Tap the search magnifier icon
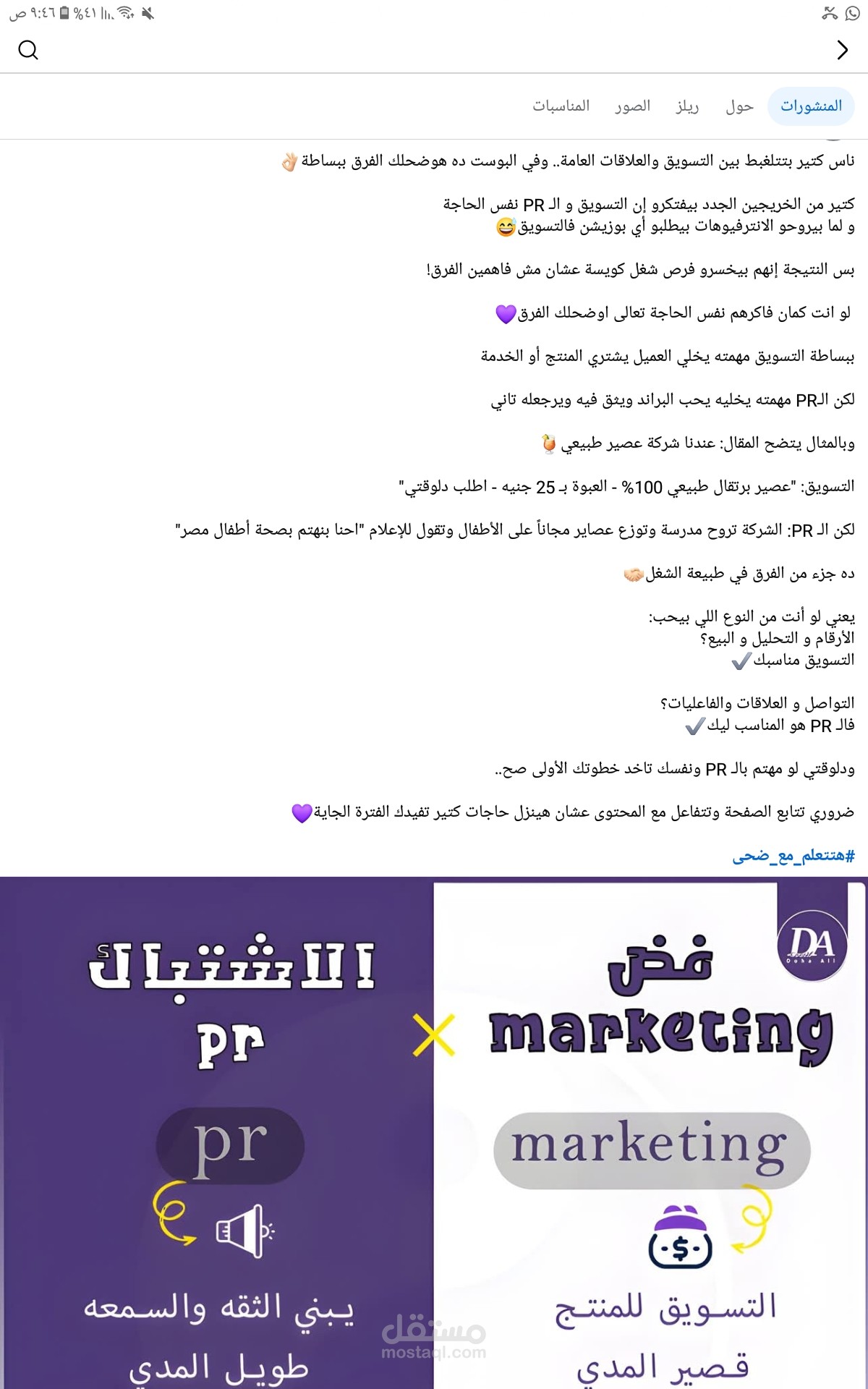The width and height of the screenshot is (868, 1389). point(28,50)
